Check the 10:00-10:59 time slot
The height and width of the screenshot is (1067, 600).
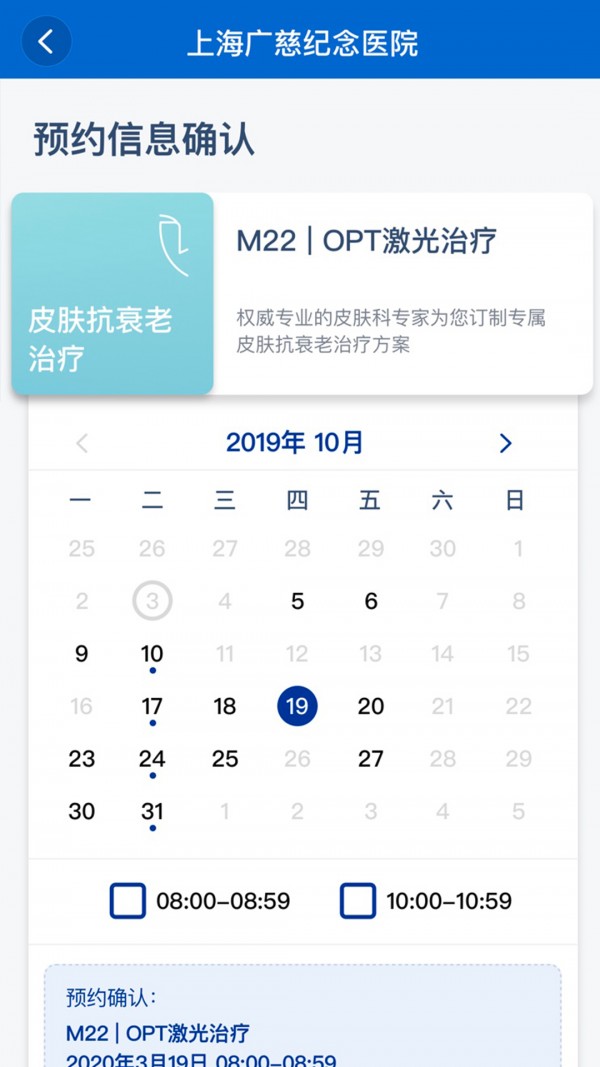[358, 901]
